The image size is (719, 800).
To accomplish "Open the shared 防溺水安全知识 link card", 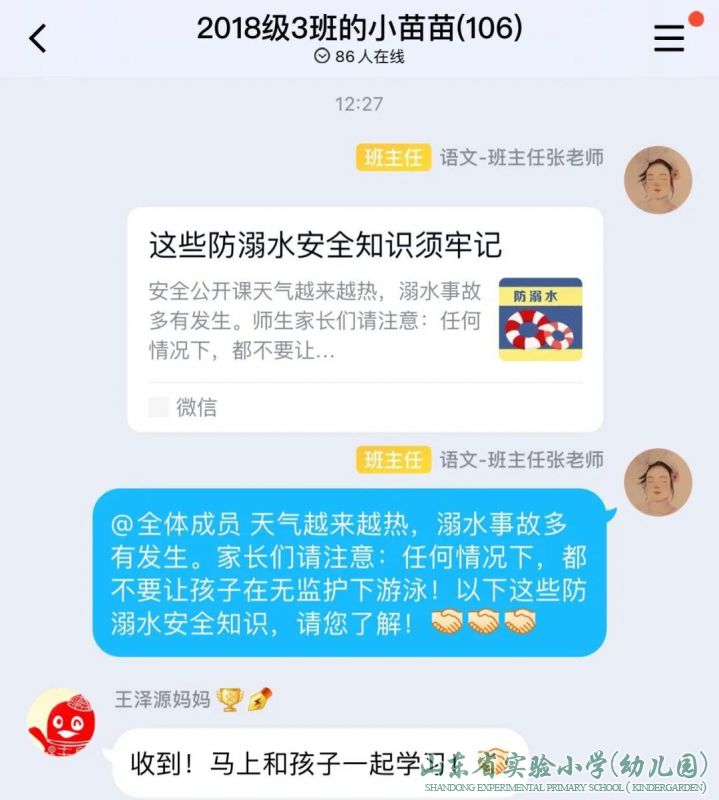I will click(x=364, y=318).
